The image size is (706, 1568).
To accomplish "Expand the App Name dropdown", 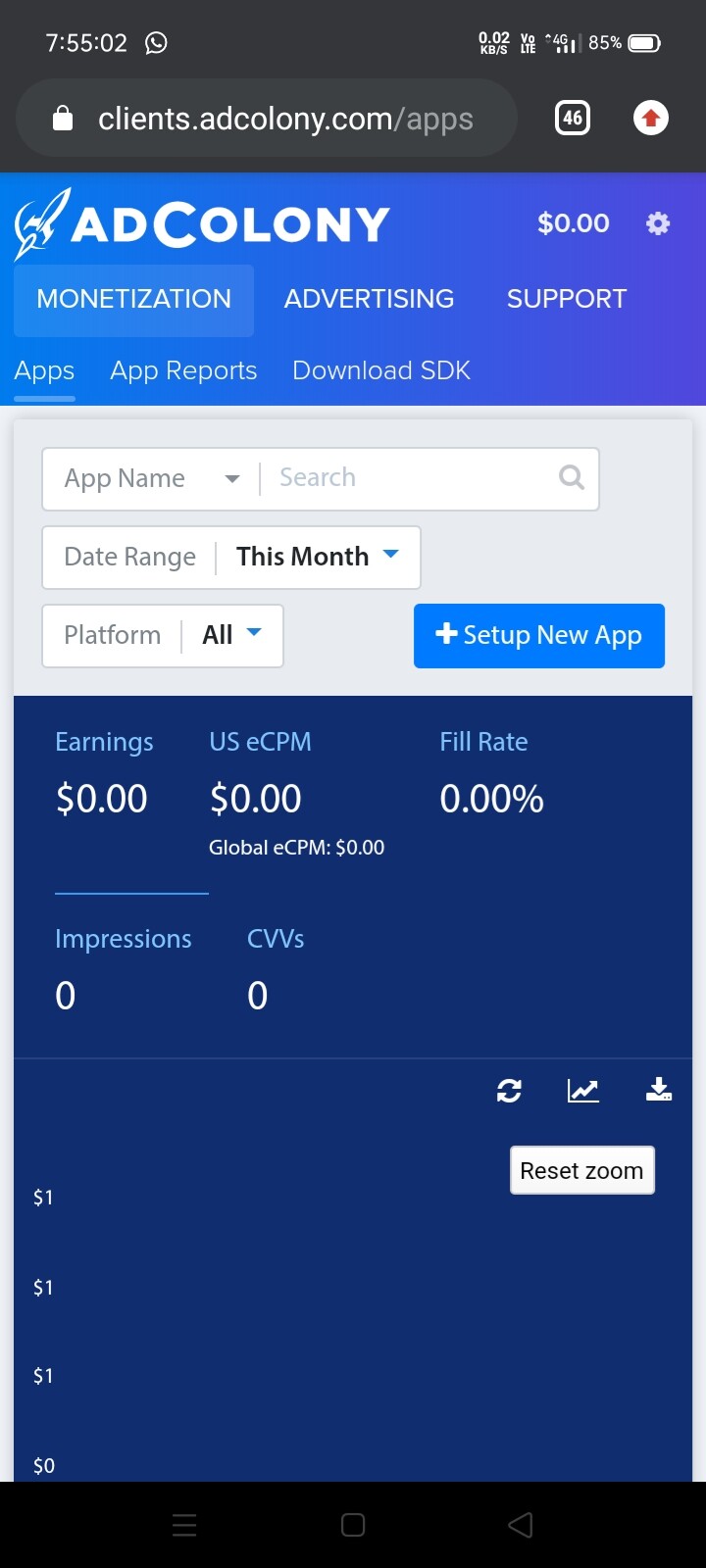I will pyautogui.click(x=152, y=478).
